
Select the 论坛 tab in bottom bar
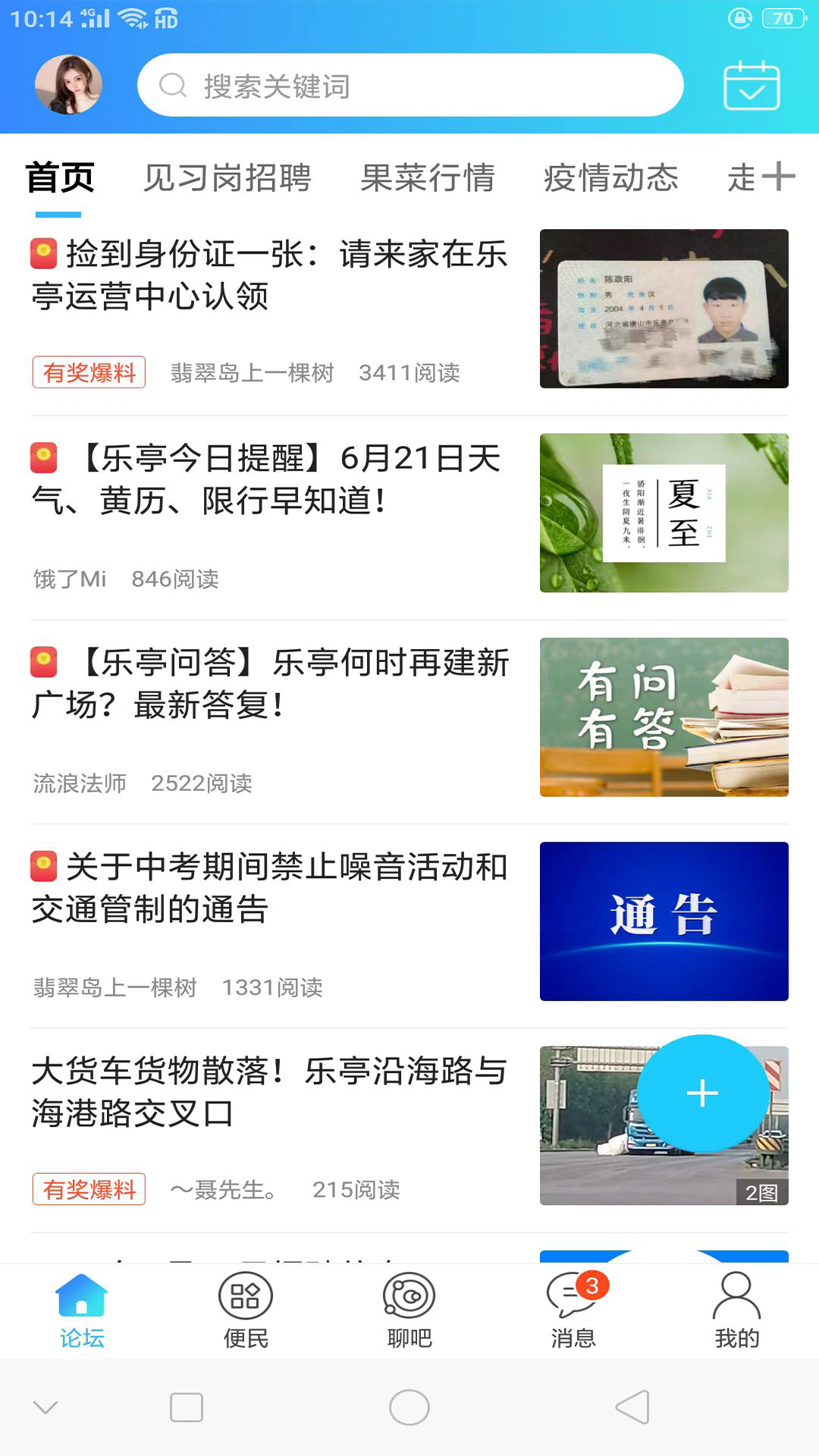point(82,1310)
